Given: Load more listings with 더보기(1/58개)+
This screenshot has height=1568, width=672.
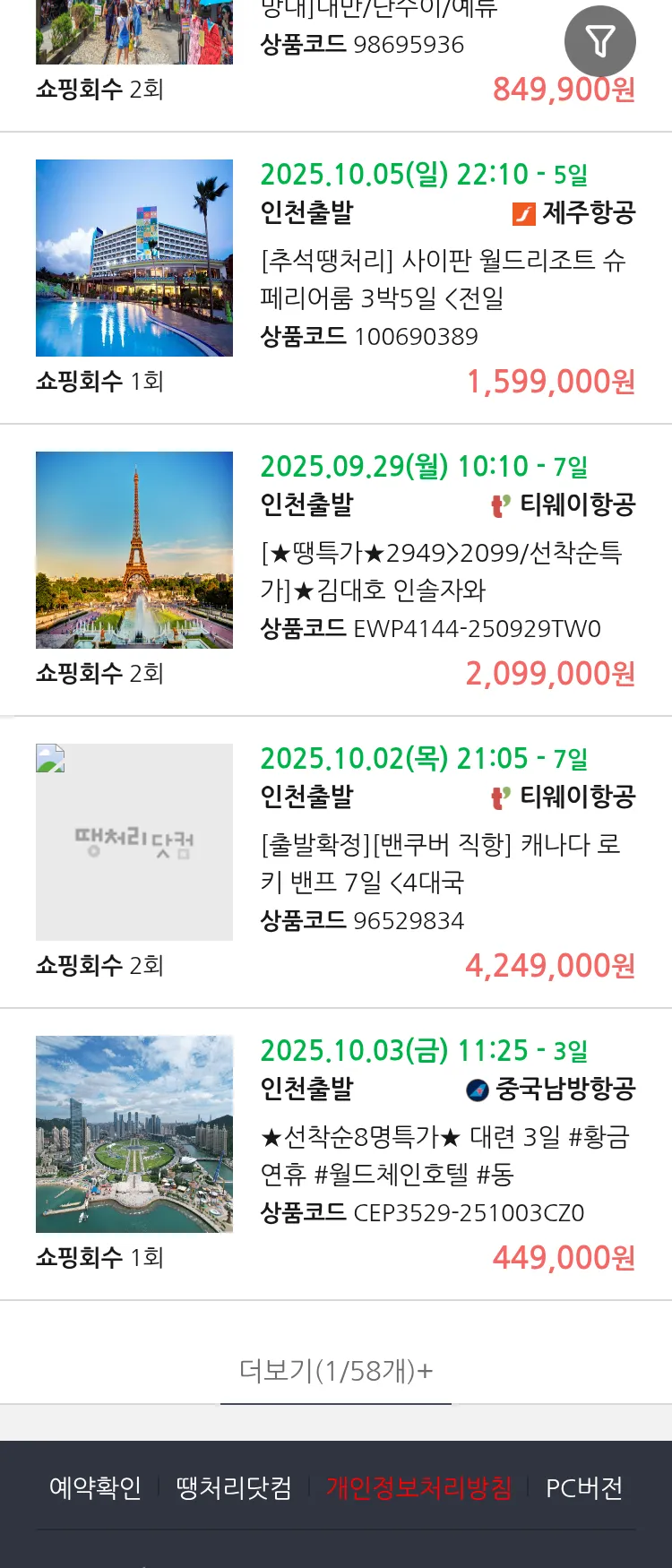Looking at the screenshot, I should 336,1371.
